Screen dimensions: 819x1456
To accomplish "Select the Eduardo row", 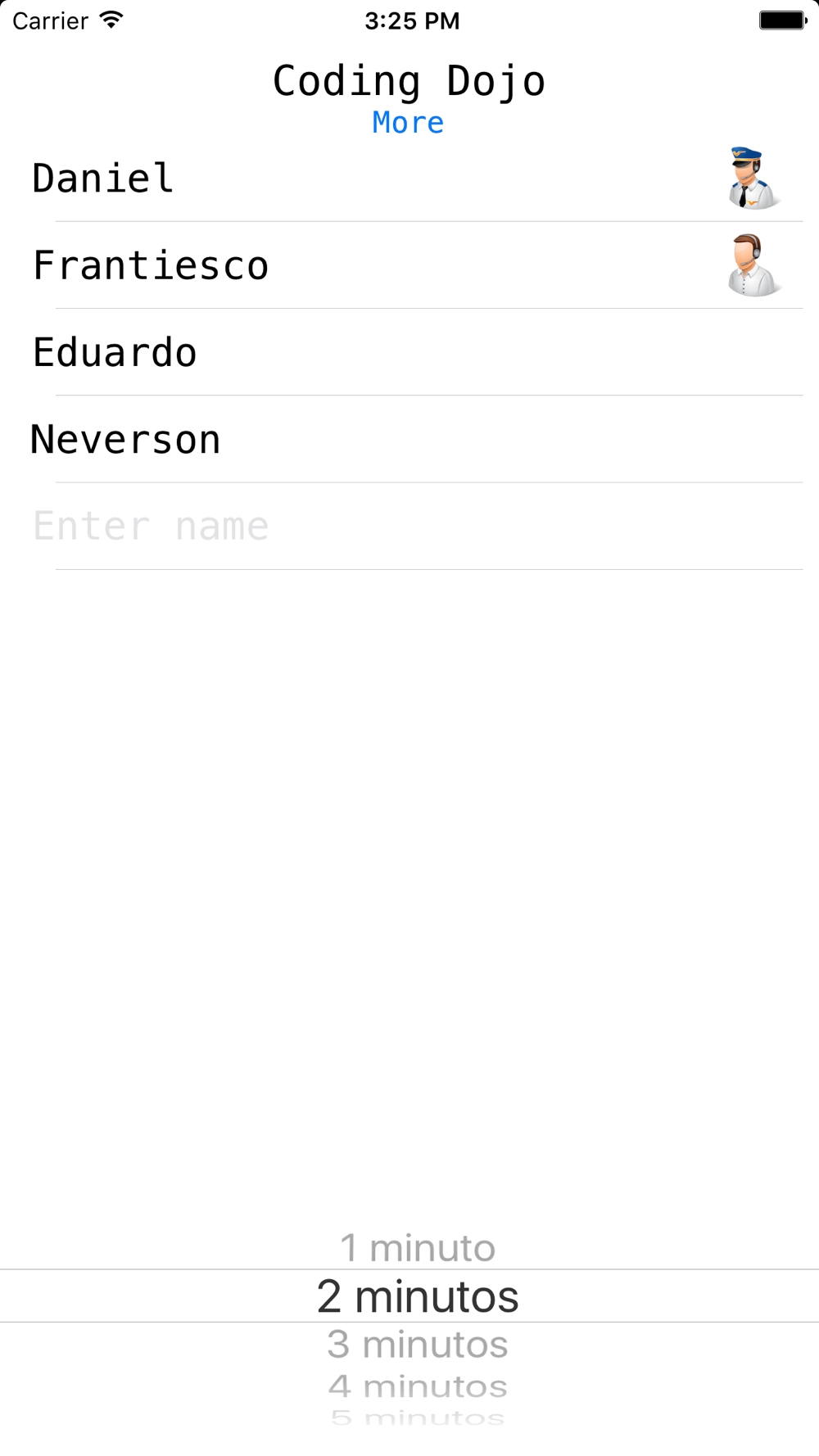I will pyautogui.click(x=409, y=352).
